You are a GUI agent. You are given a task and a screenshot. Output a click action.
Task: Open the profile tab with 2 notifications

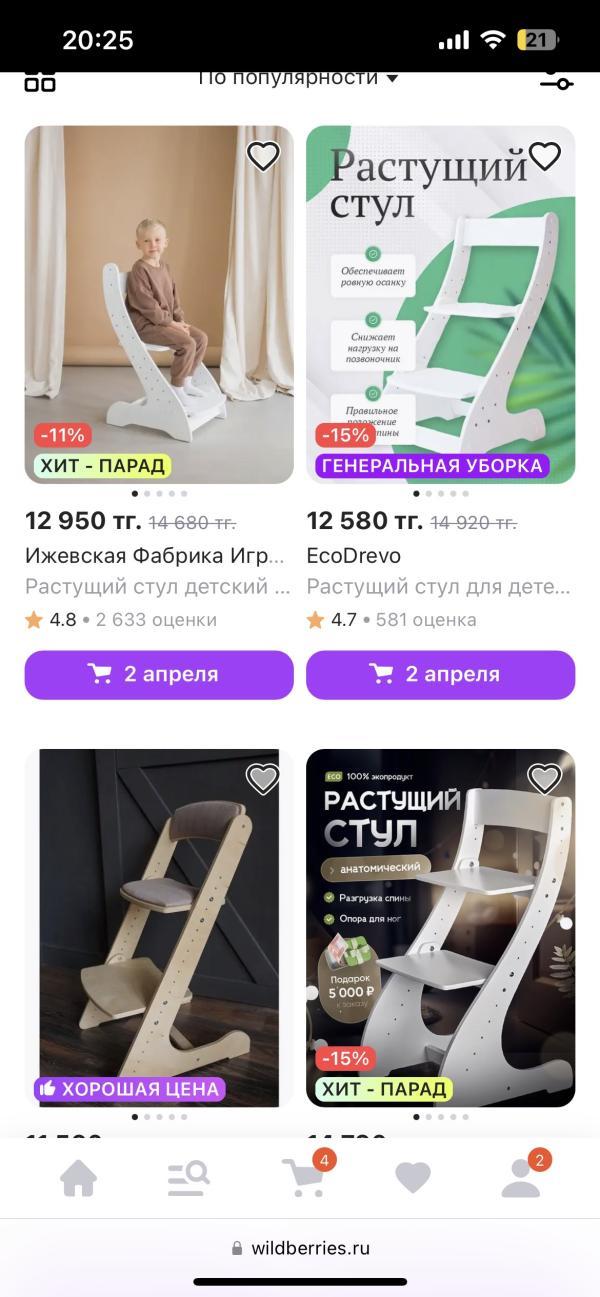[521, 1178]
